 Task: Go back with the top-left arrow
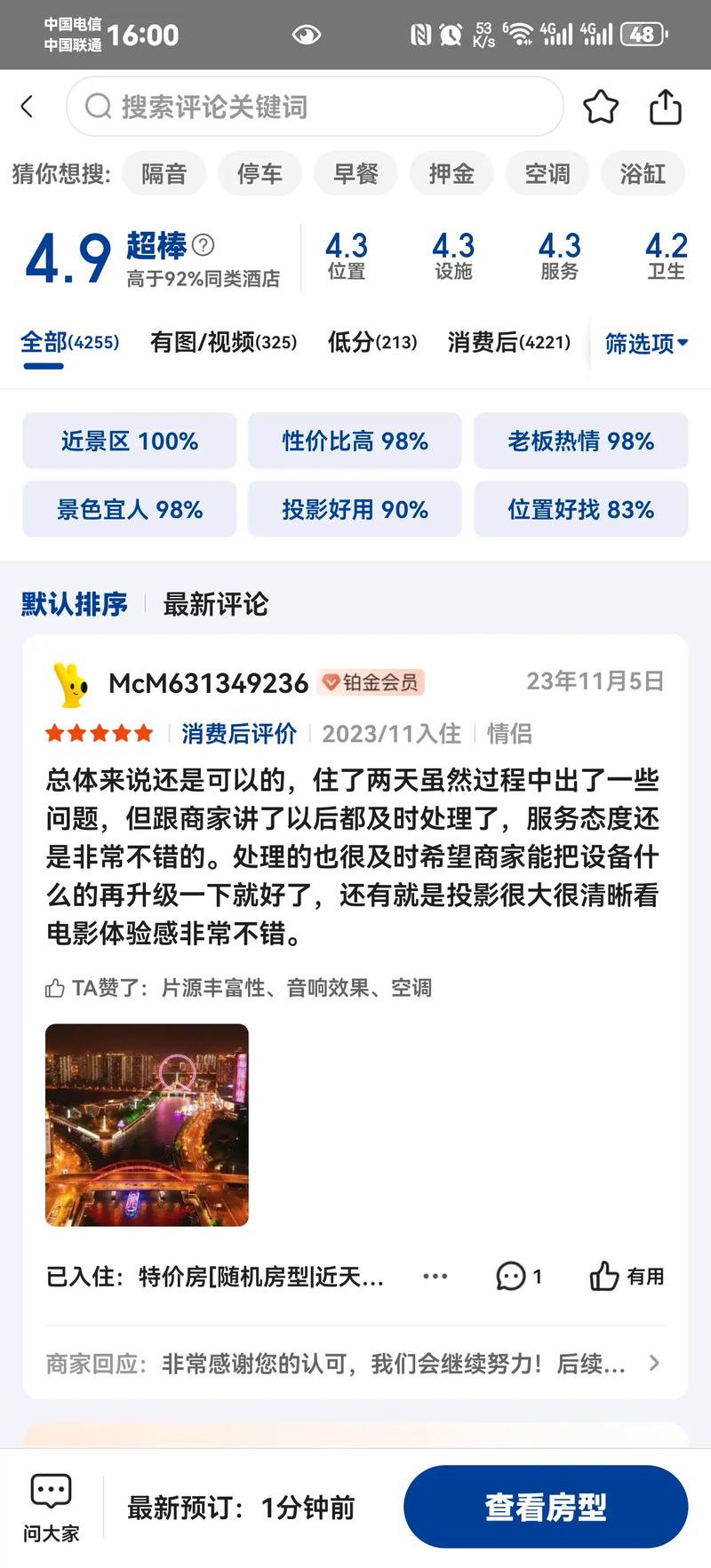point(28,107)
